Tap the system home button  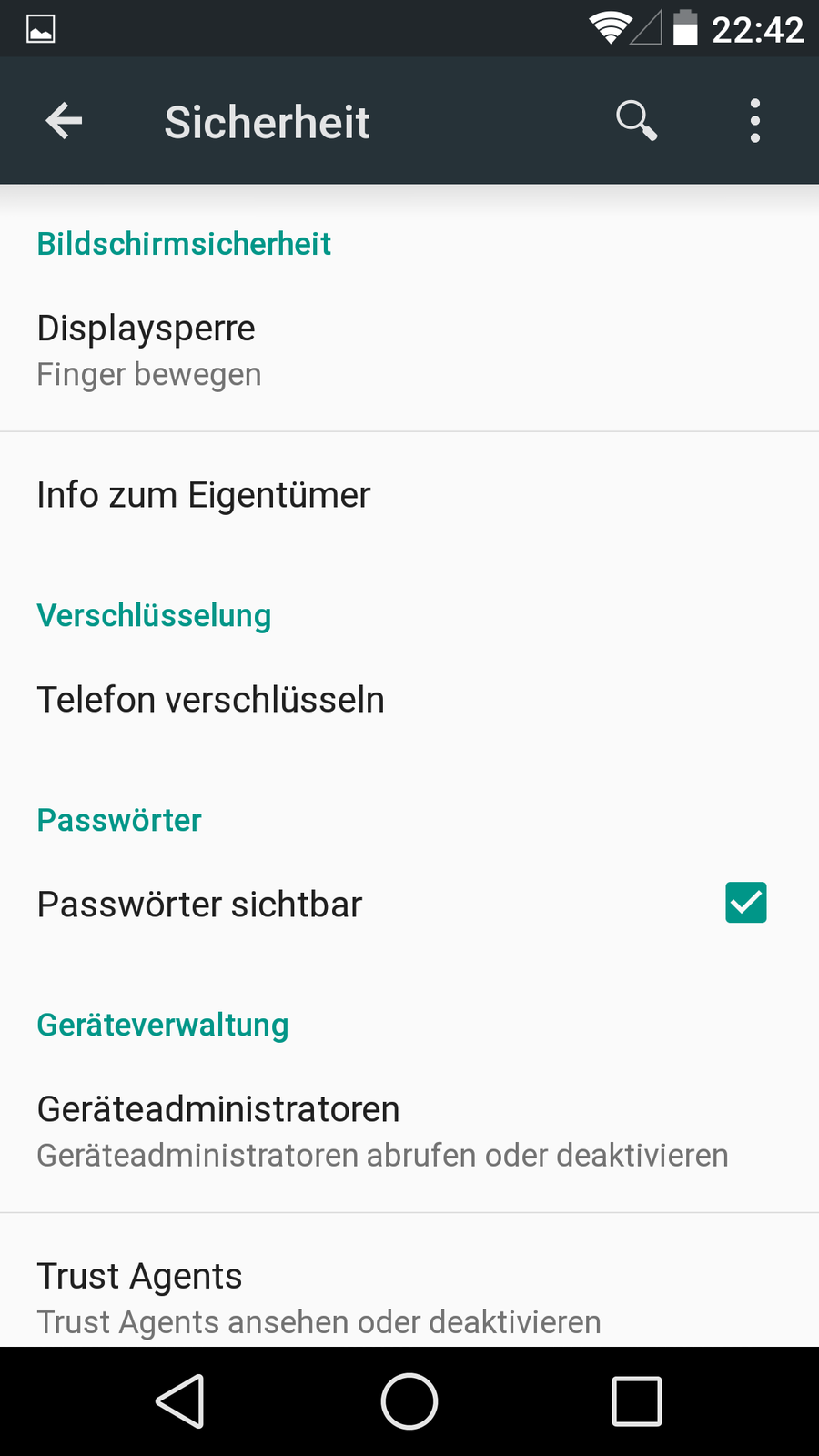tap(409, 1401)
